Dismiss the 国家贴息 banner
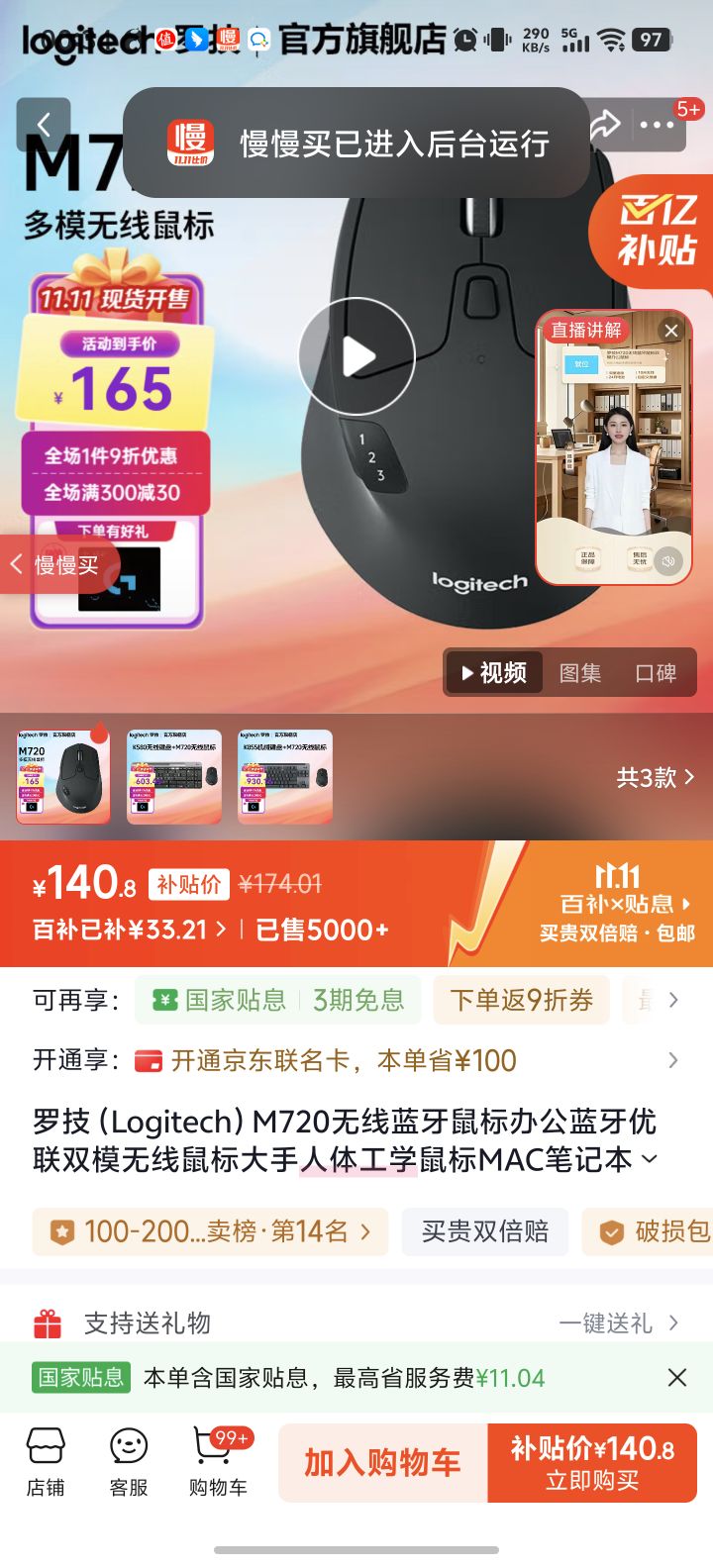 coord(677,1378)
